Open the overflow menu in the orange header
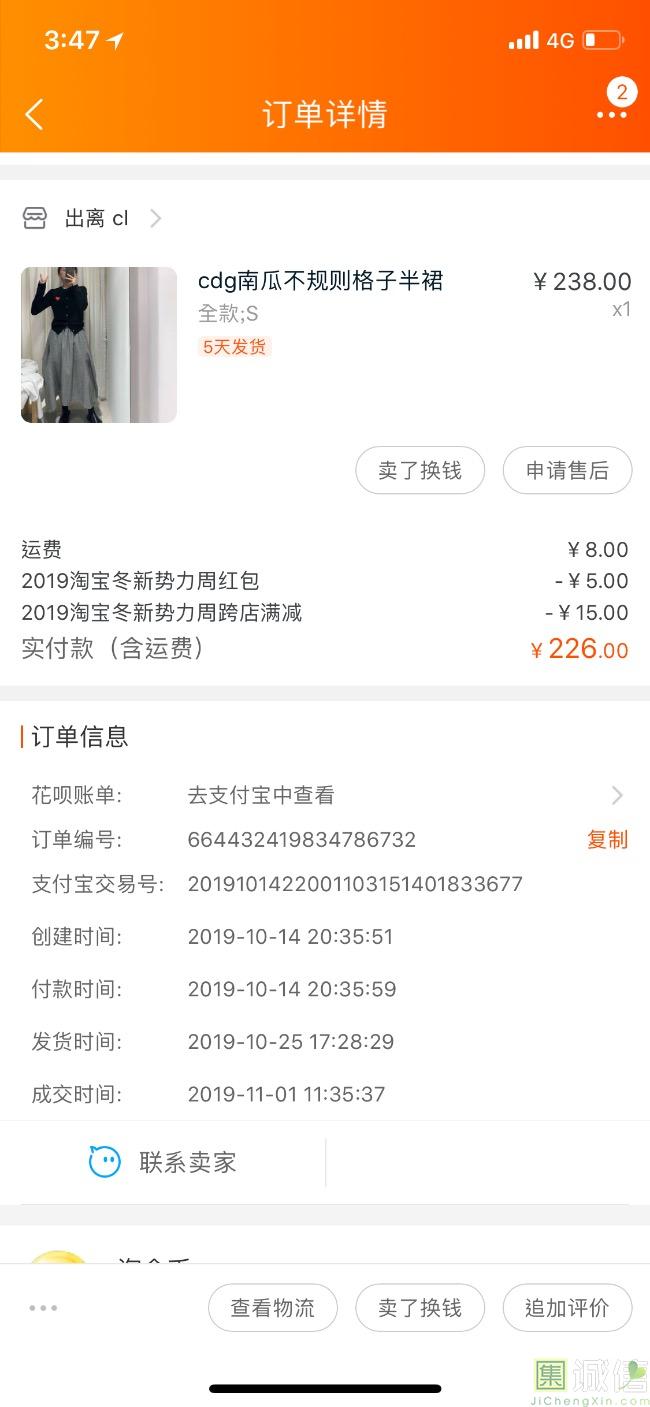The height and width of the screenshot is (1407, 650). click(x=611, y=114)
